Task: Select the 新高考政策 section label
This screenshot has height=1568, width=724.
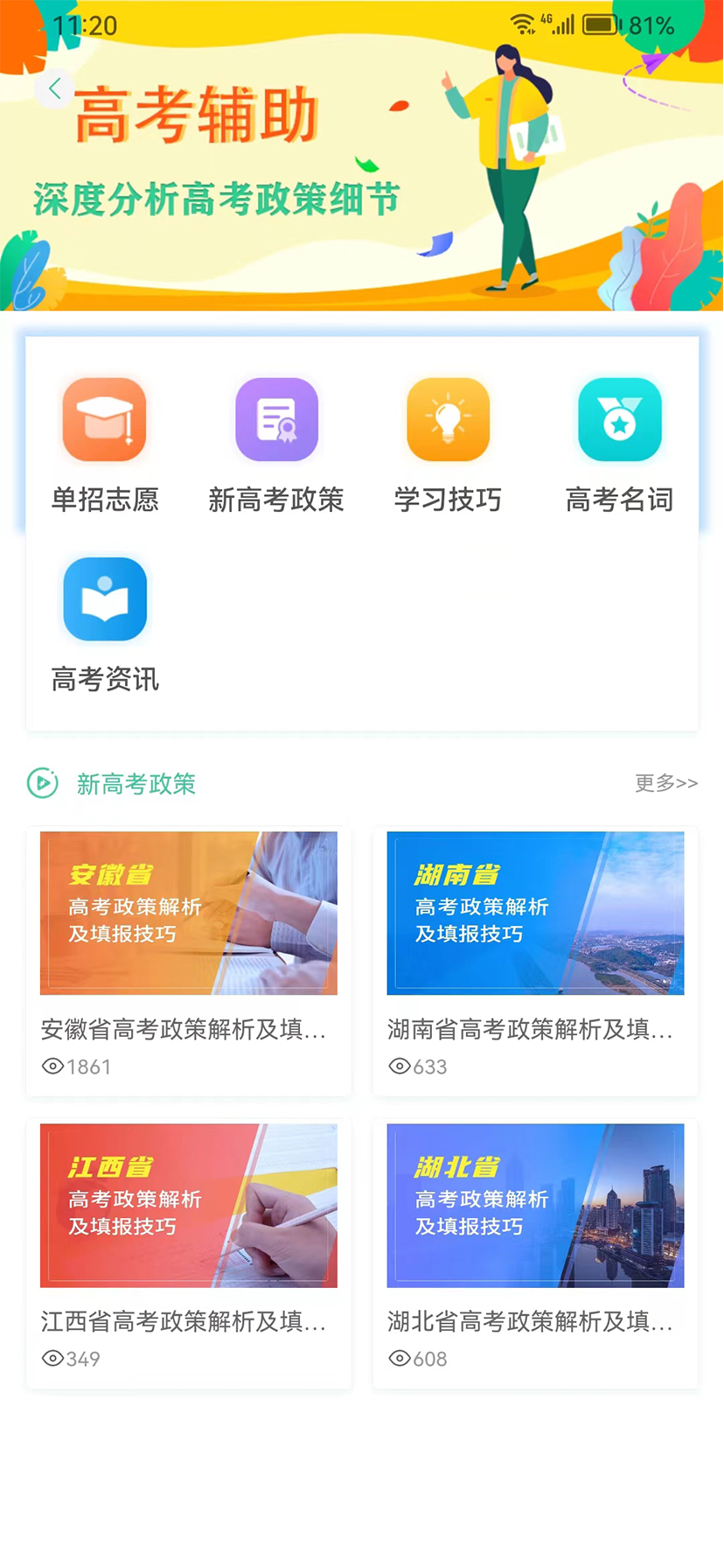Action: [135, 784]
